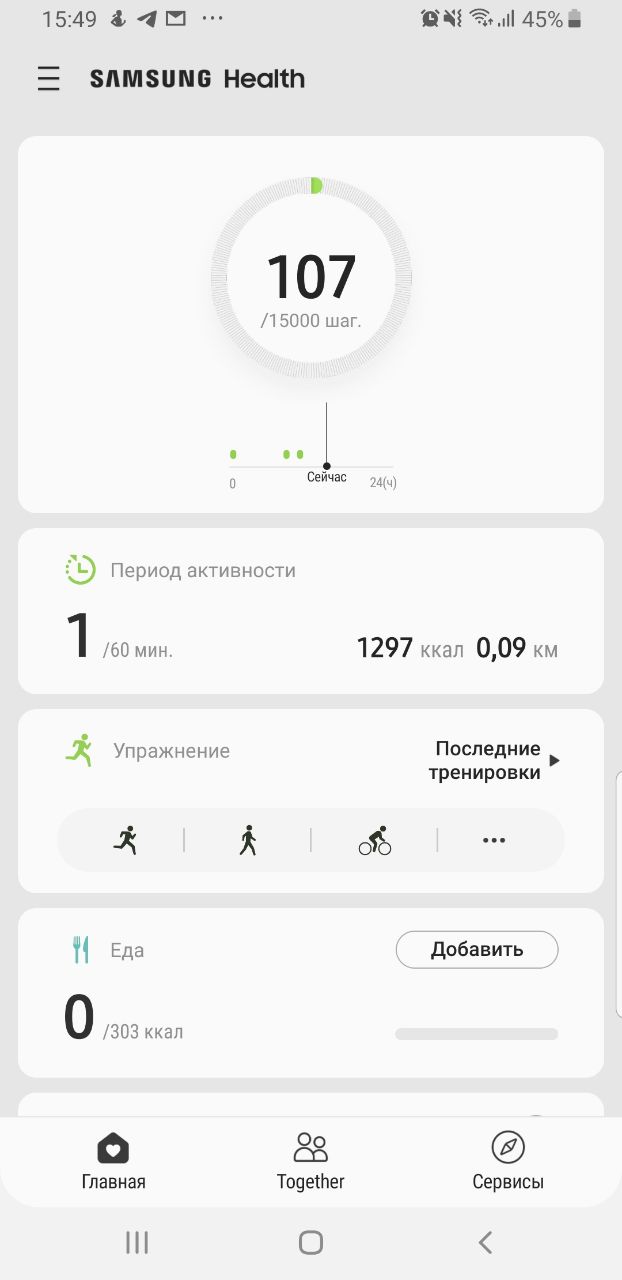
Task: Tap Добавить to log food
Action: click(x=477, y=949)
